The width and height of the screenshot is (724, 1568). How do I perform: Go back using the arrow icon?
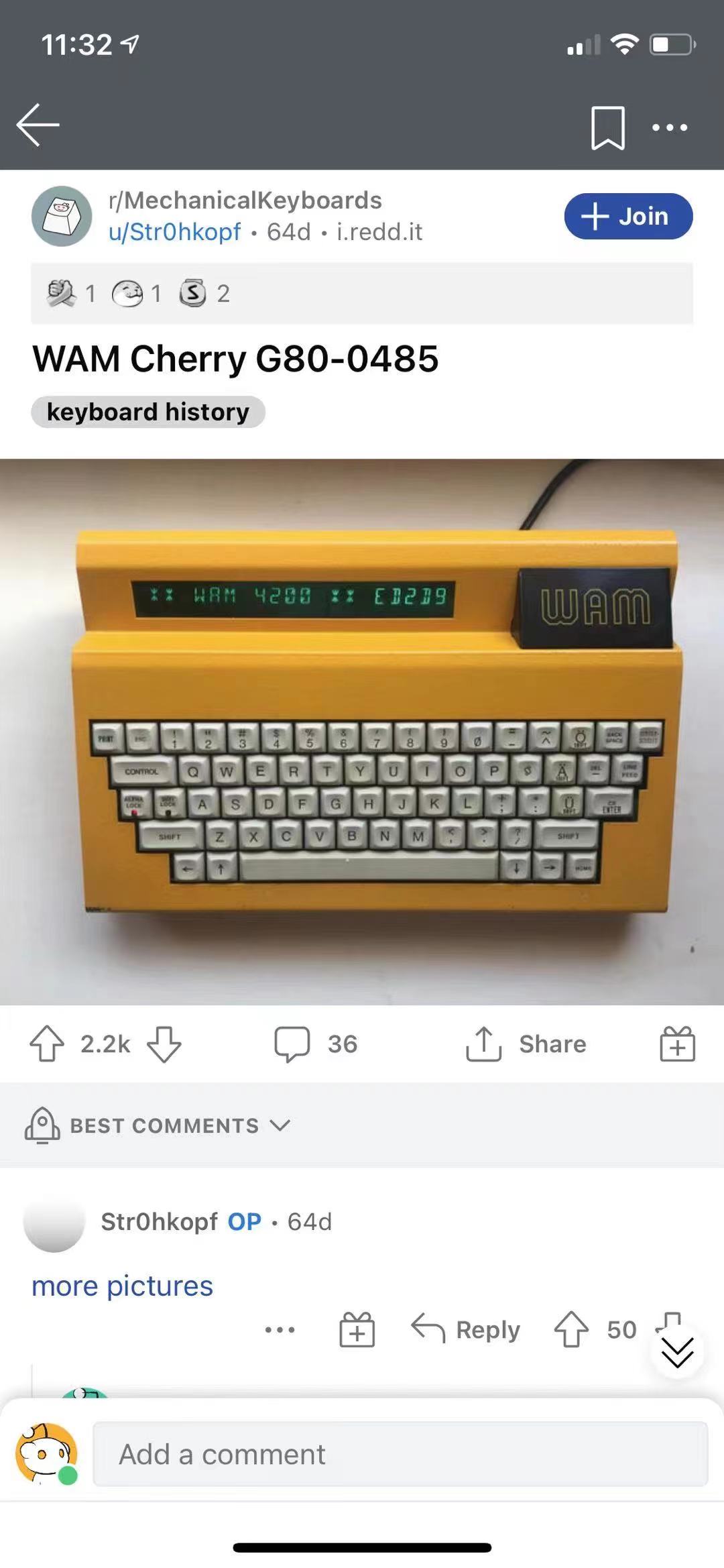click(x=38, y=125)
